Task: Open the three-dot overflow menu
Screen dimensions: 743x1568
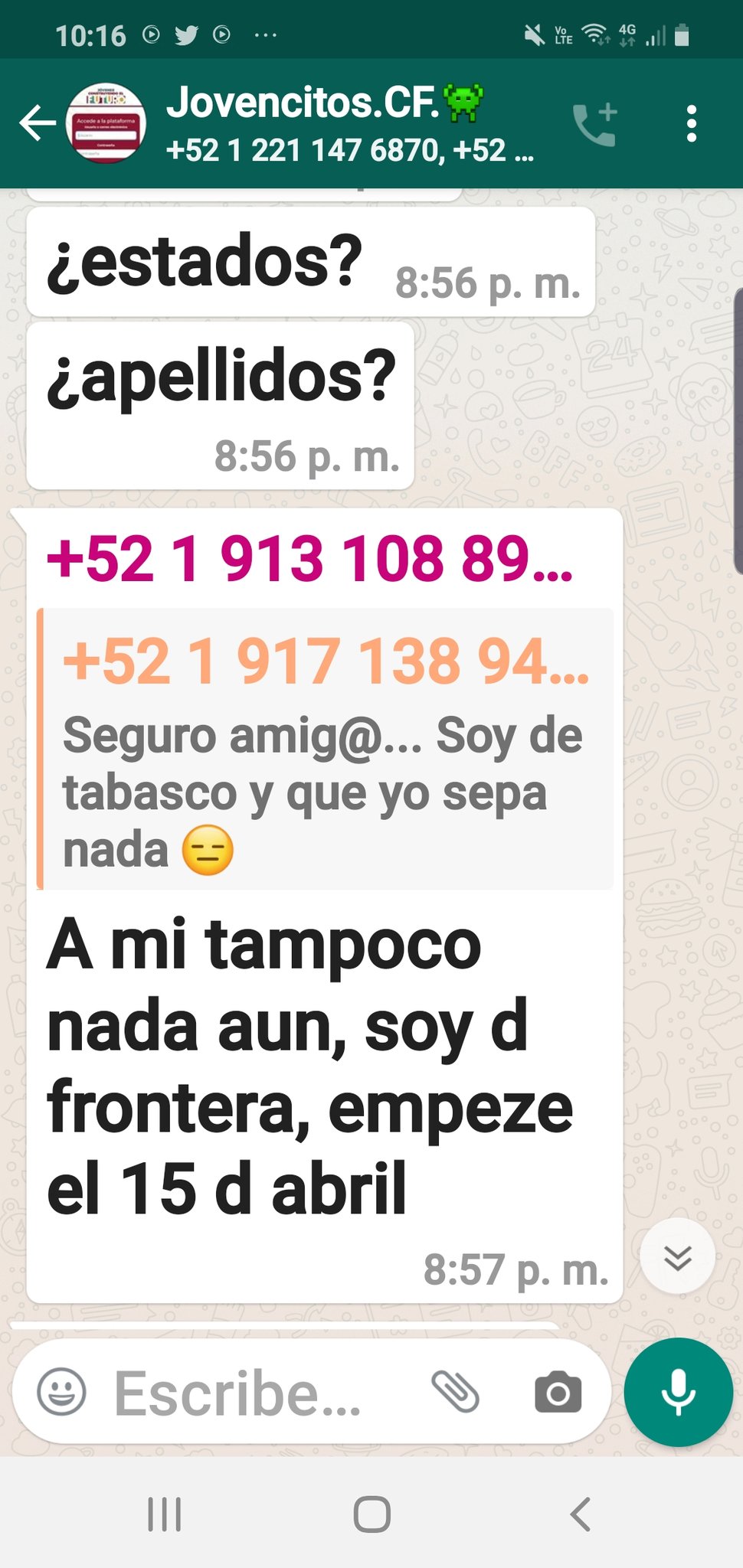Action: [691, 123]
